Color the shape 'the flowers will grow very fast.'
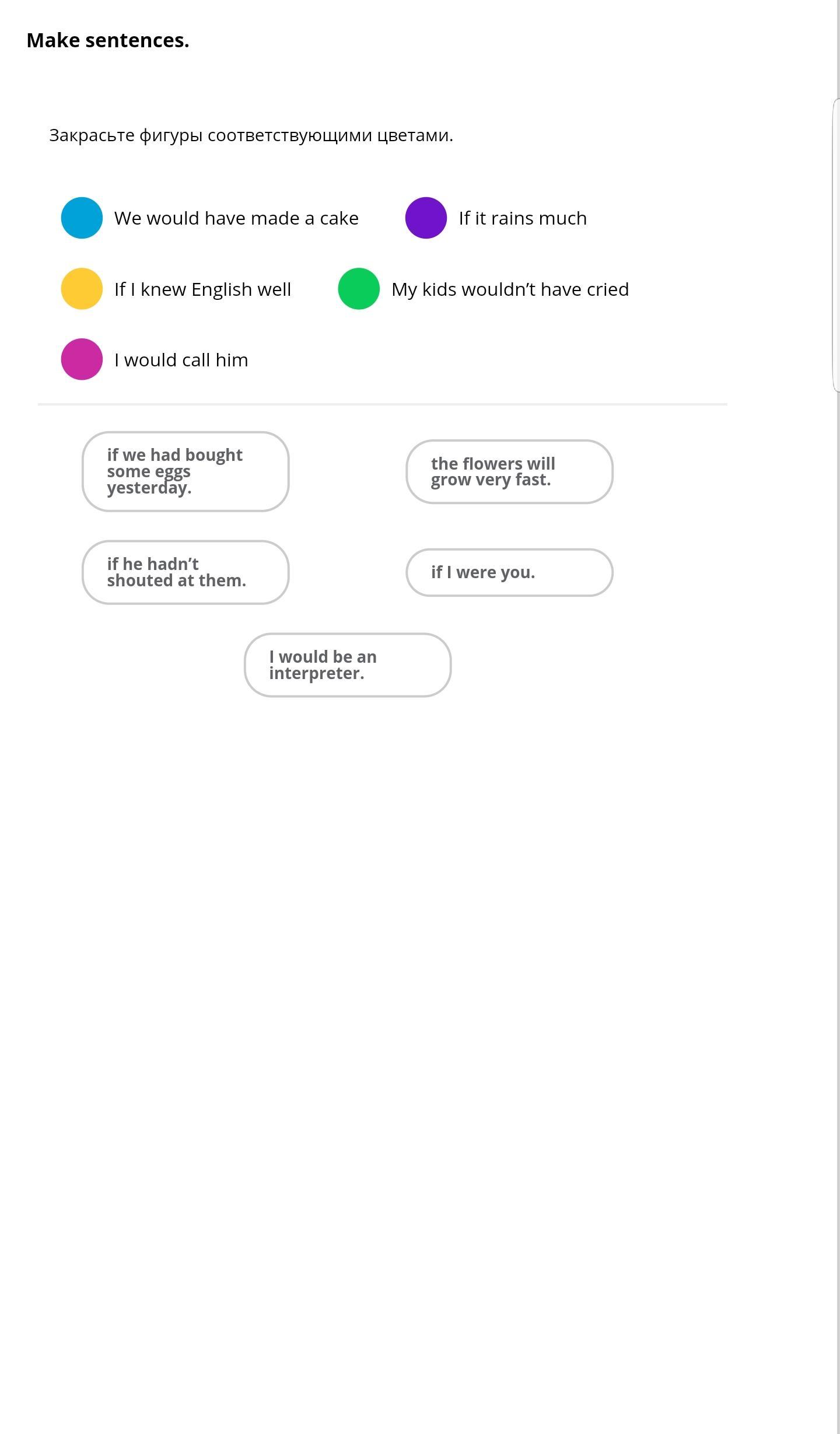The image size is (840, 1434). point(509,471)
